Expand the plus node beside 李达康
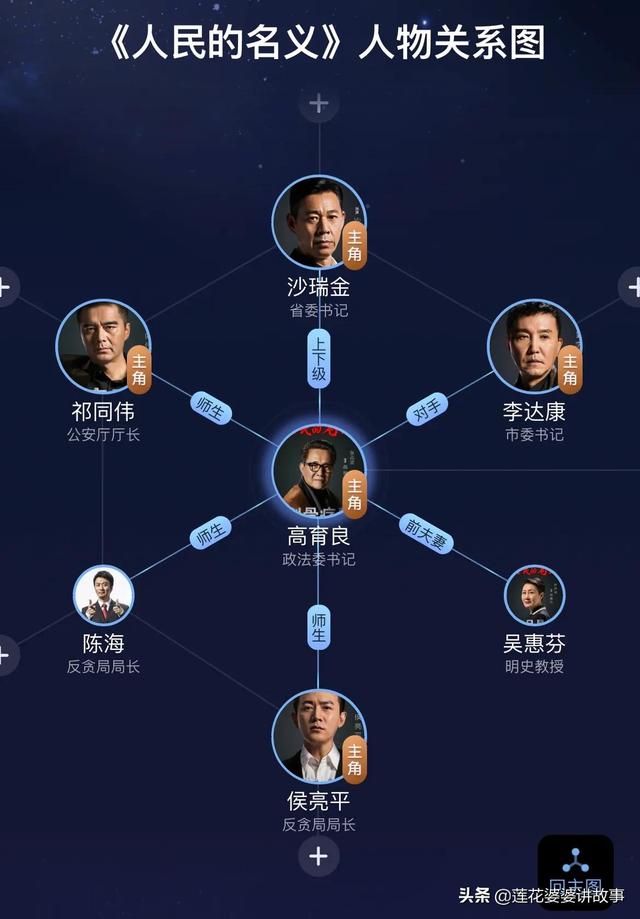This screenshot has width=640, height=919. pos(629,287)
